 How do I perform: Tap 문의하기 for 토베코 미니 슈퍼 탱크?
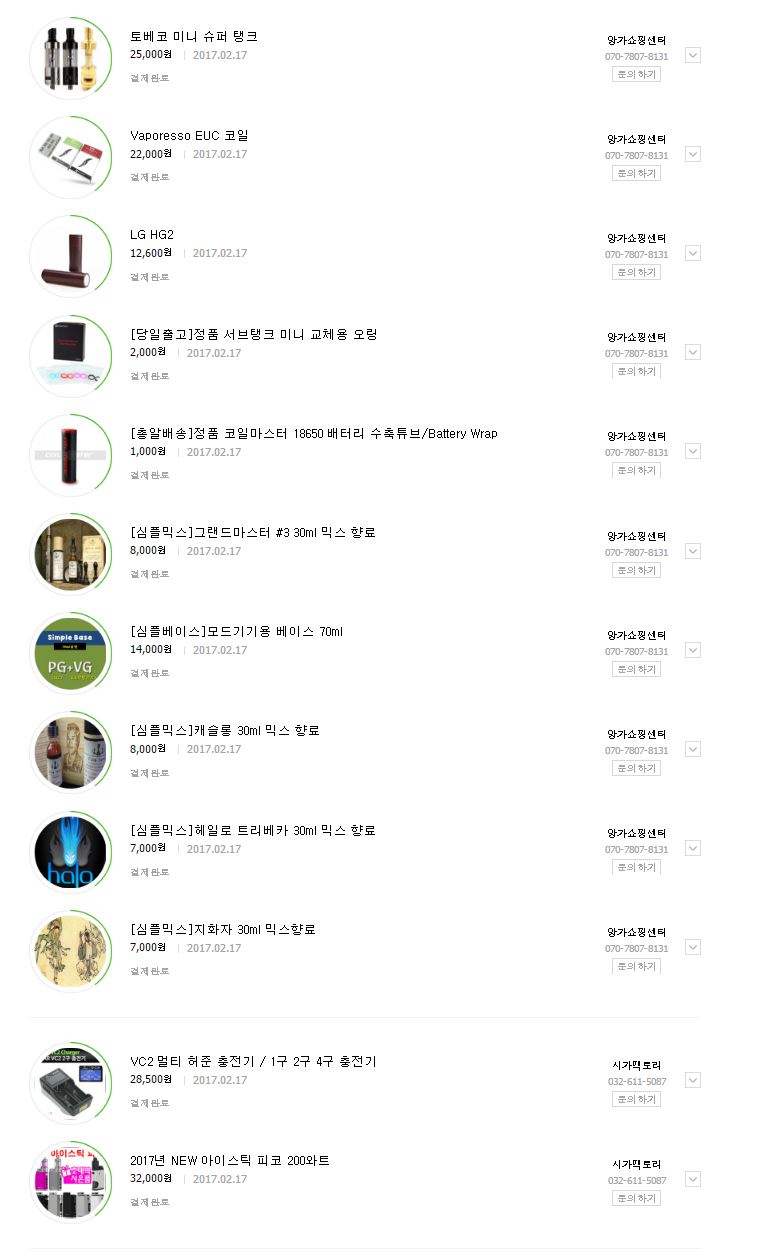636,74
